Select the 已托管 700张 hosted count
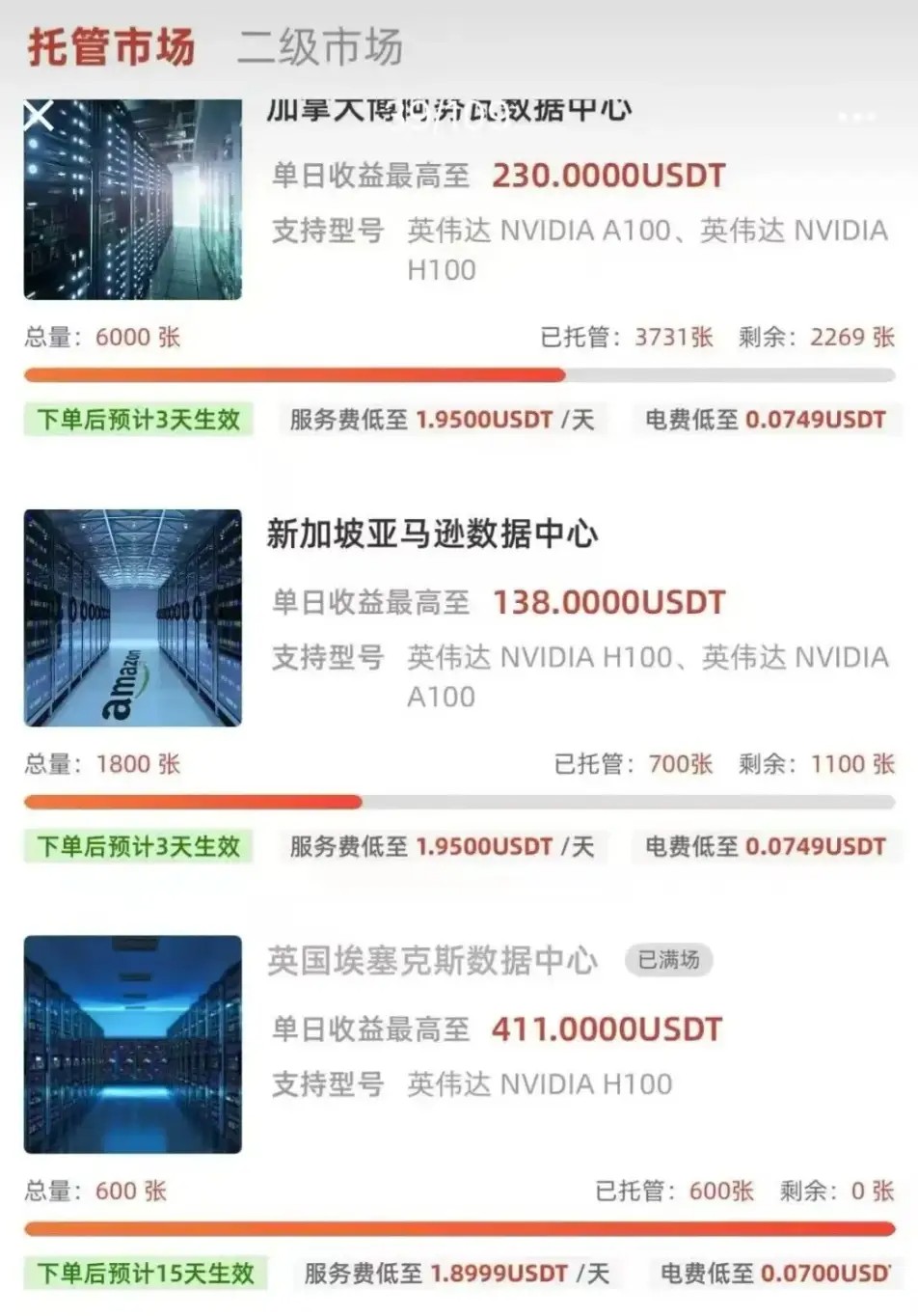Screen dimensions: 918x1316 (633, 763)
